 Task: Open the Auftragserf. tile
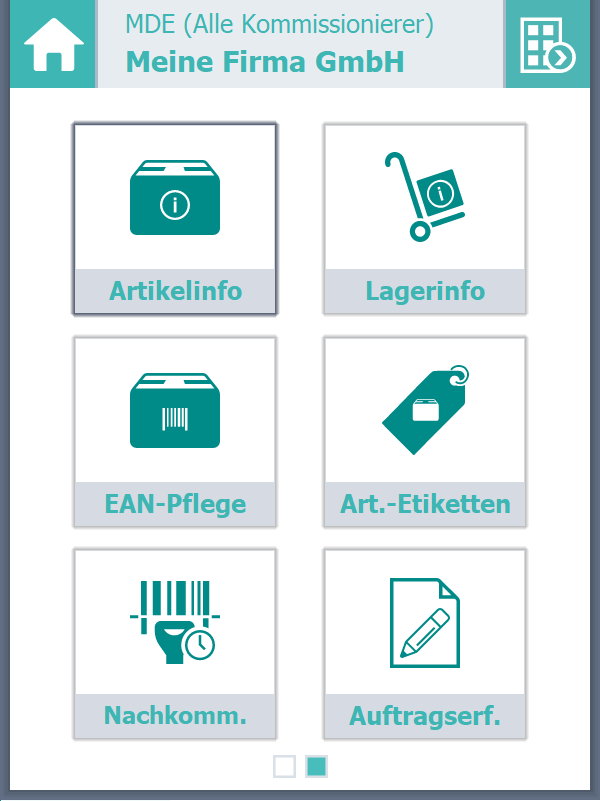point(425,644)
